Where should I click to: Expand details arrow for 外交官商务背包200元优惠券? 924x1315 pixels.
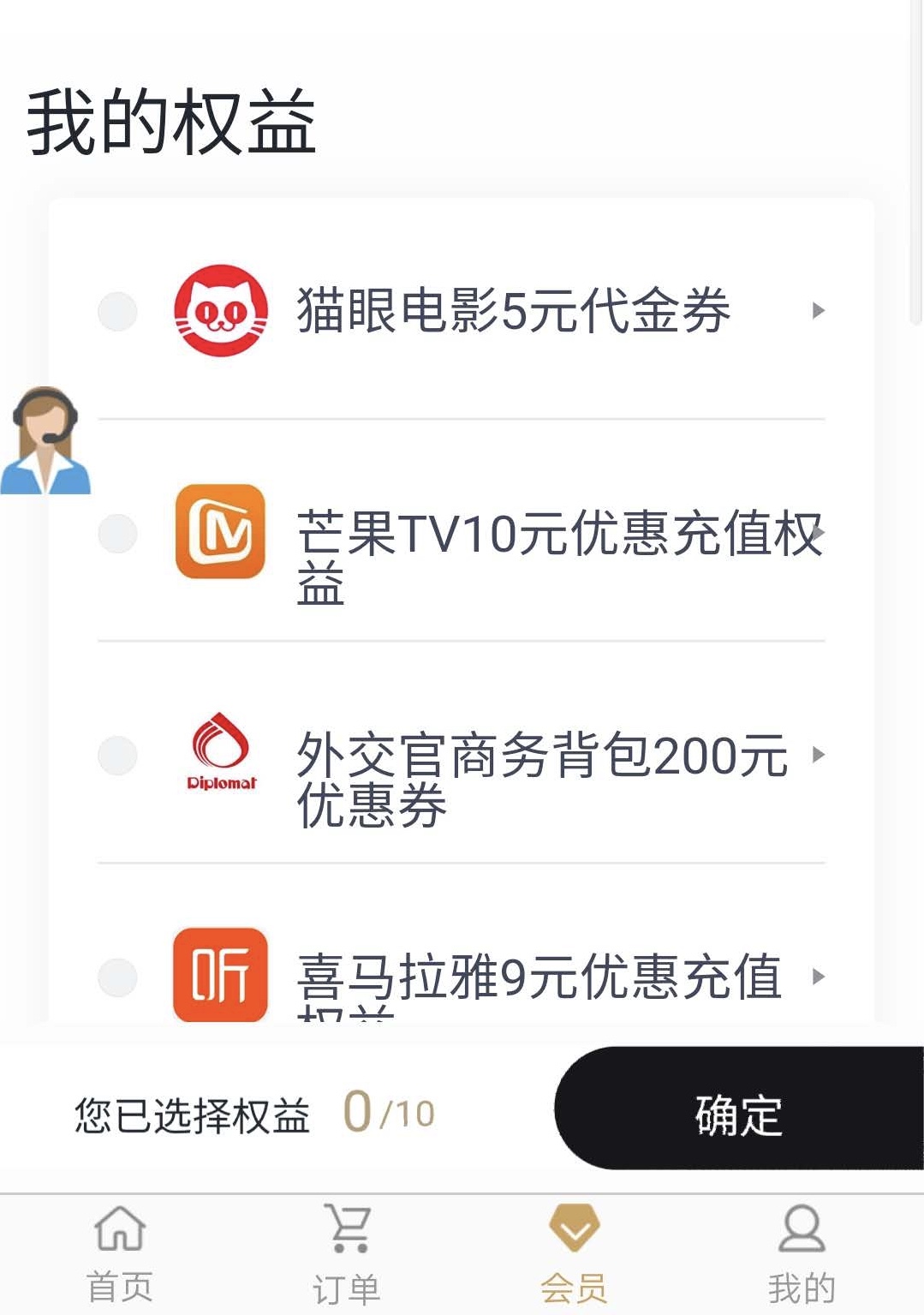tap(818, 755)
